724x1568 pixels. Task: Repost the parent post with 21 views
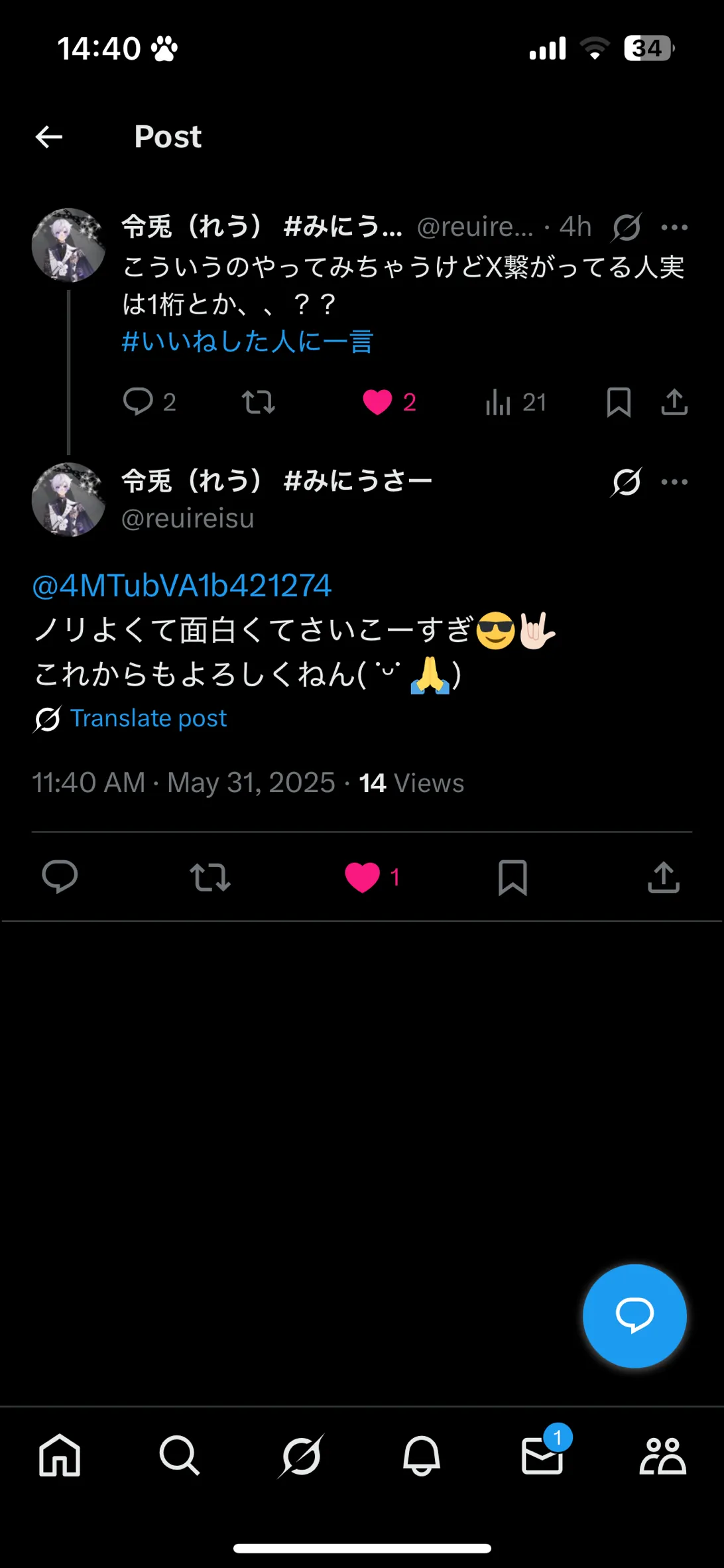(258, 402)
